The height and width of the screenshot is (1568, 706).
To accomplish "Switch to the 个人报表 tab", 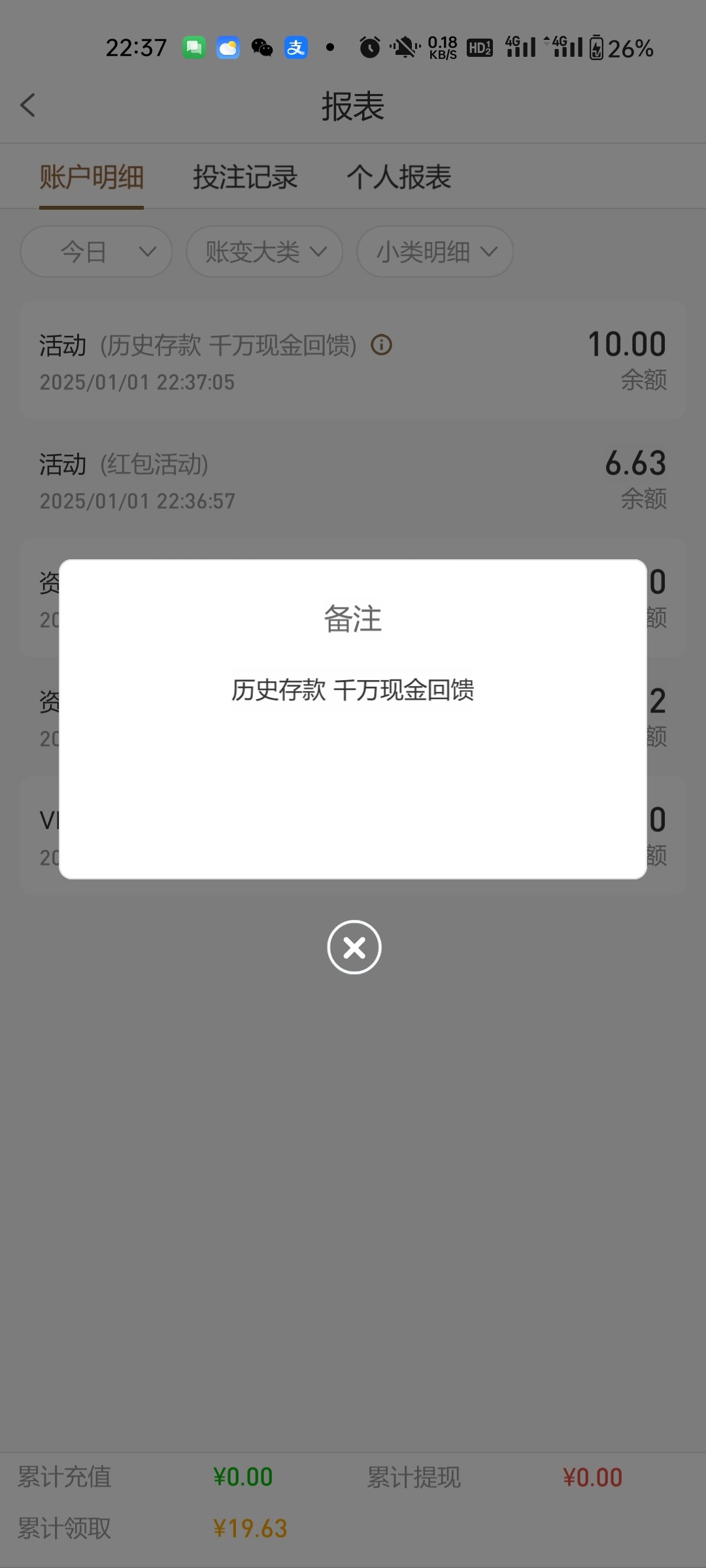I will [399, 177].
